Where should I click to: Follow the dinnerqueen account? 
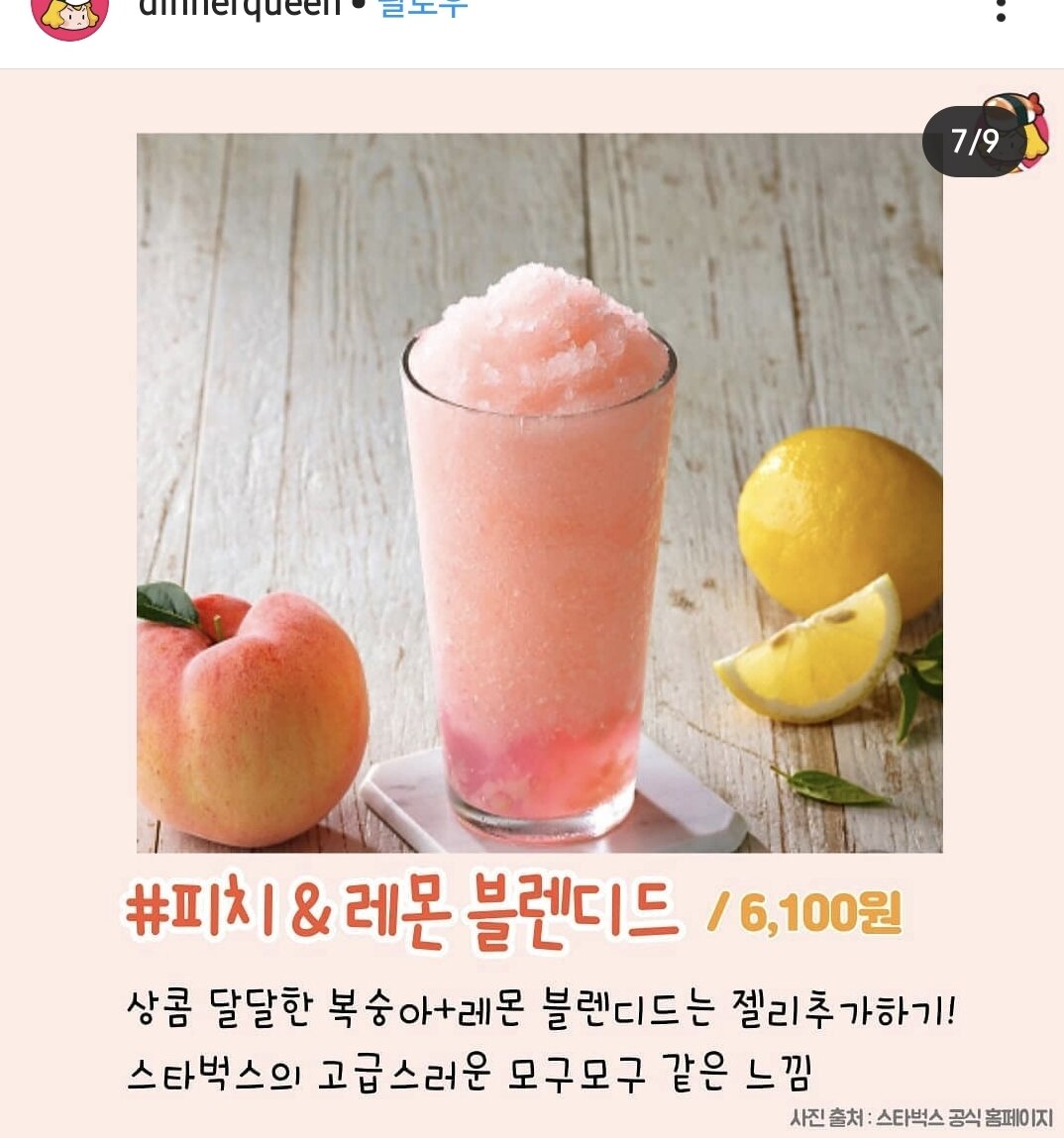point(423,8)
